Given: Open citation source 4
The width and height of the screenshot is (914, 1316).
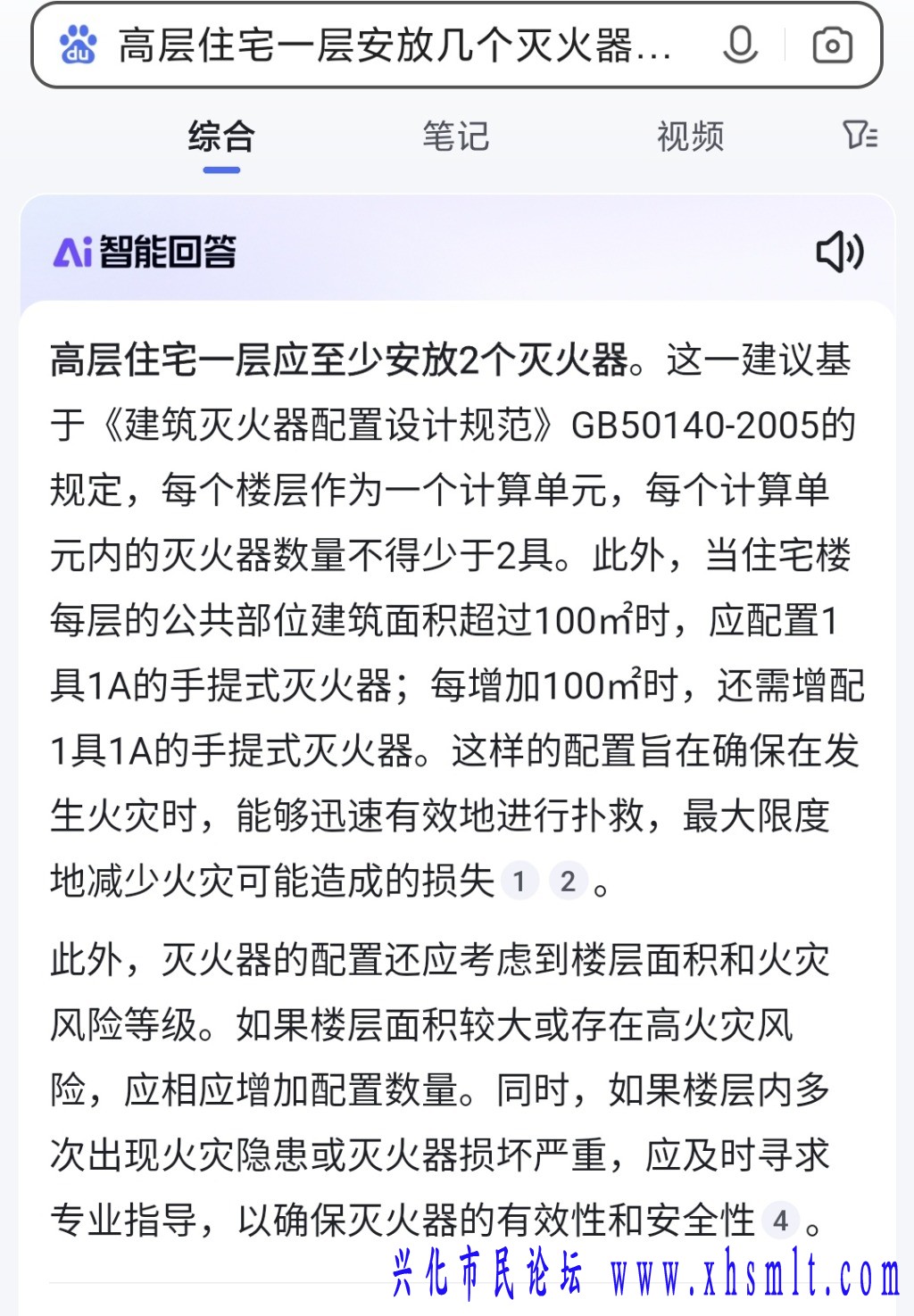Looking at the screenshot, I should [x=780, y=1220].
